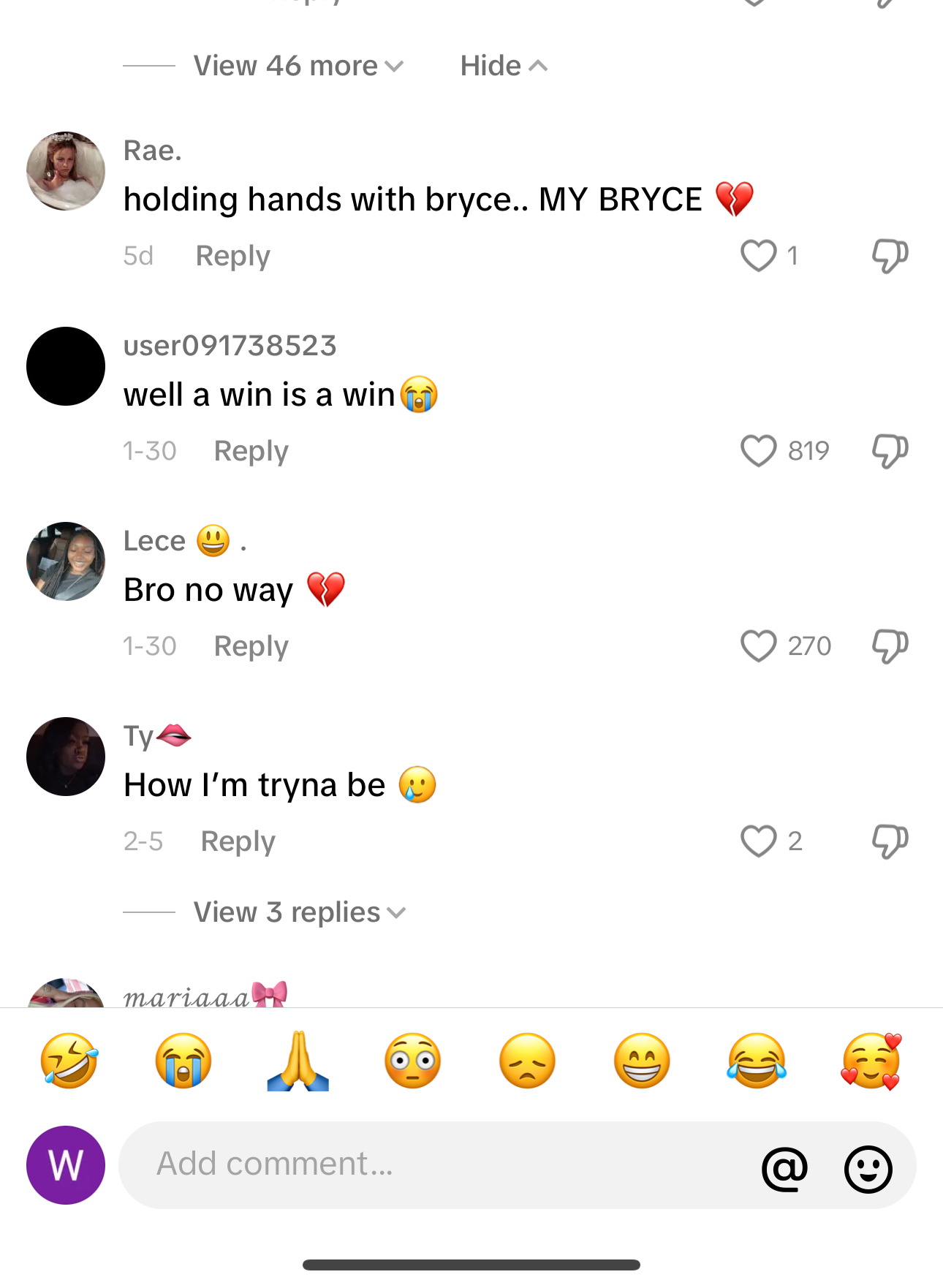
Task: Insert the crying face quick emoji
Action: tap(183, 1061)
